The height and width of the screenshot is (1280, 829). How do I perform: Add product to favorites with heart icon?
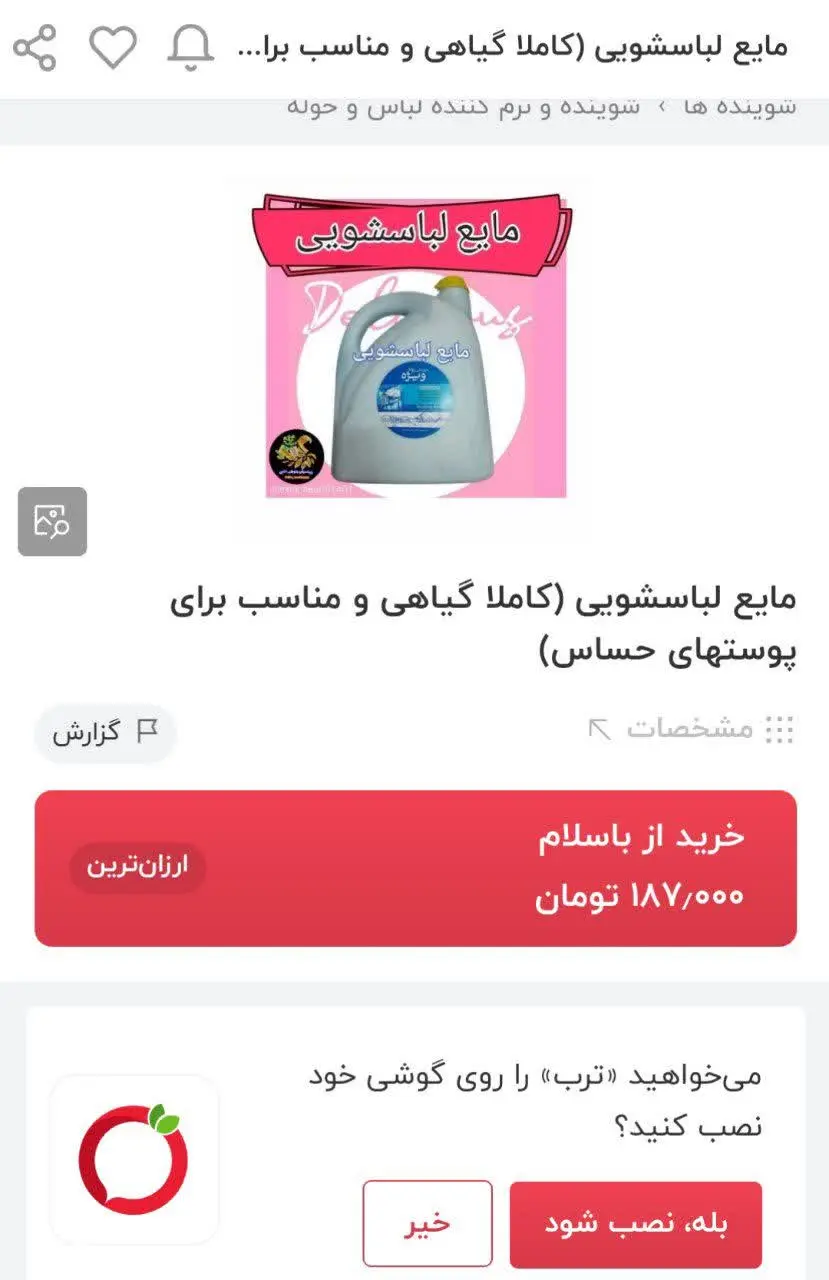click(x=113, y=47)
